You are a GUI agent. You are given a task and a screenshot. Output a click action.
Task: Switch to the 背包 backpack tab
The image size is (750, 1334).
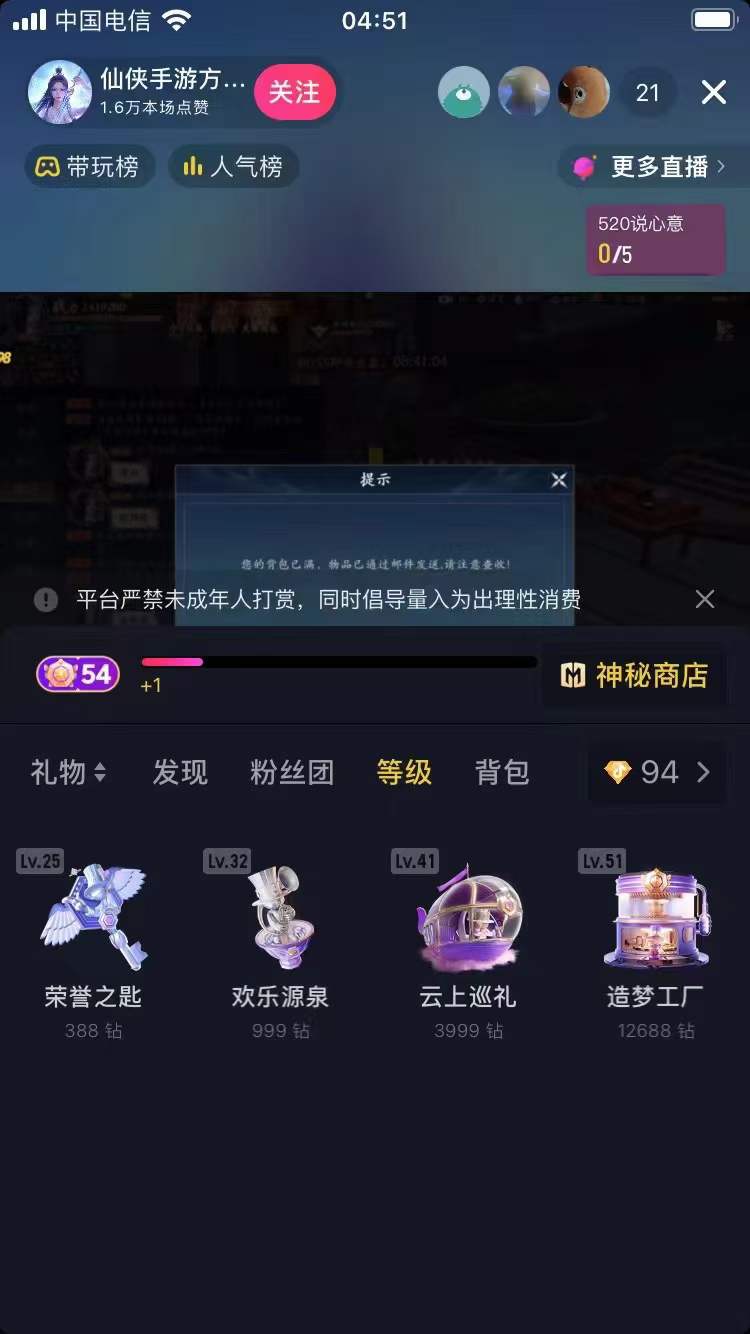point(501,772)
